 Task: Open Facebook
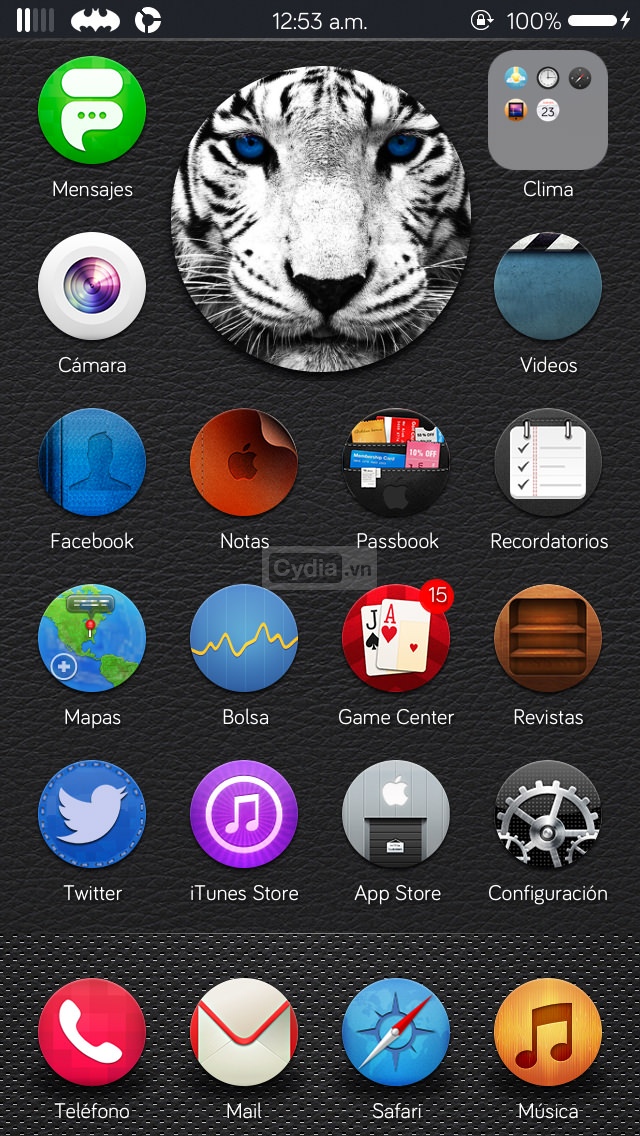(x=92, y=463)
